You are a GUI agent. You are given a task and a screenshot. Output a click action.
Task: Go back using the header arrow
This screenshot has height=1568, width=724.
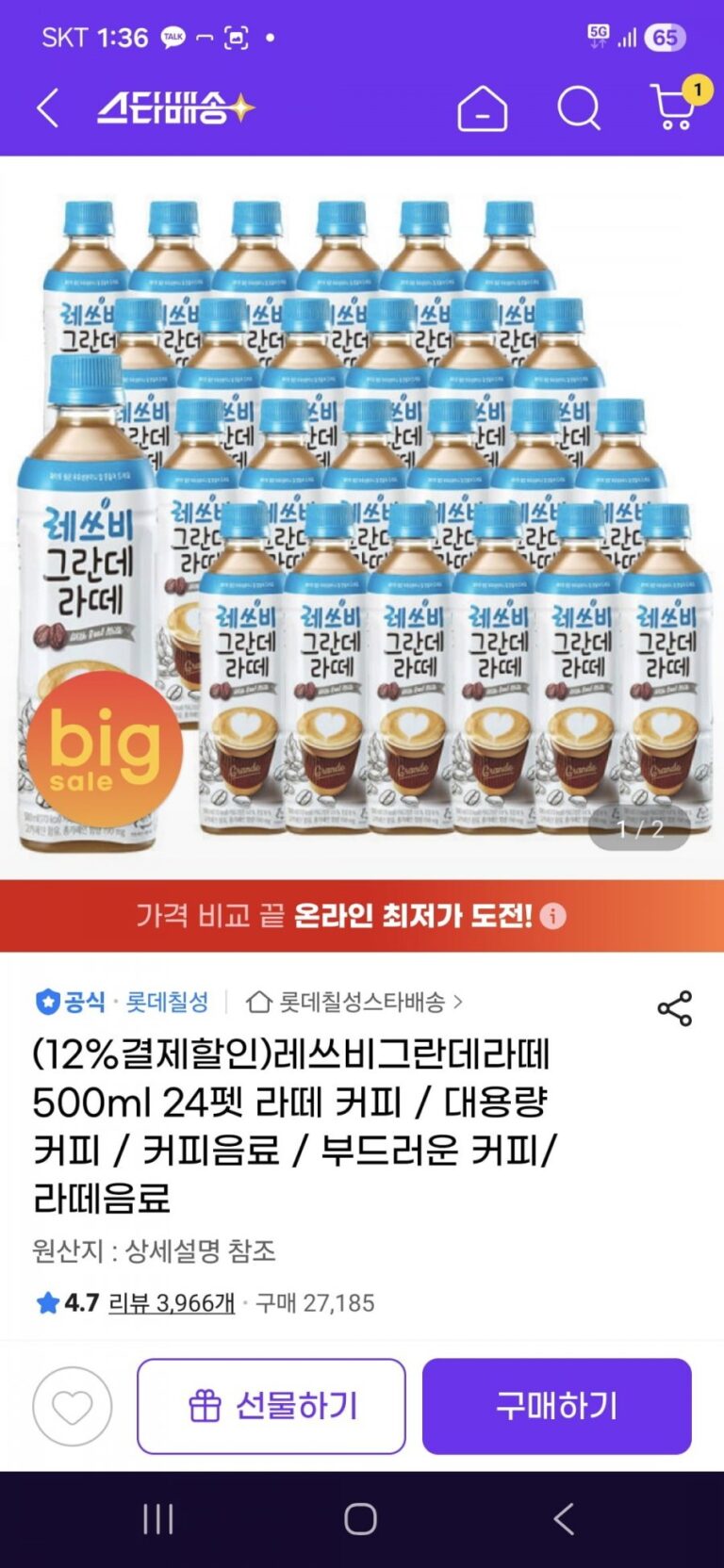(x=49, y=108)
